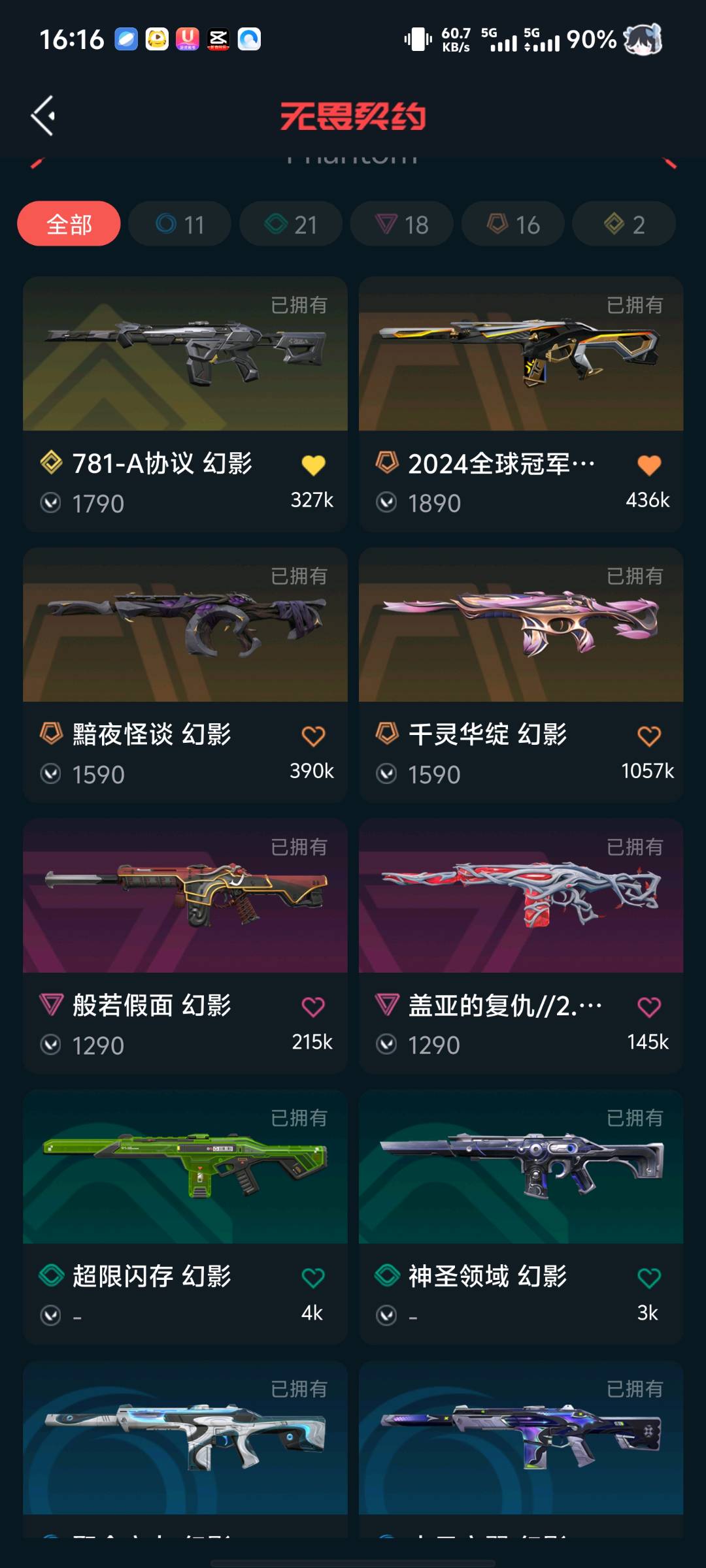Image resolution: width=706 pixels, height=1568 pixels.
Task: Unlike the 781-A协议 幻影 skin
Action: [313, 465]
